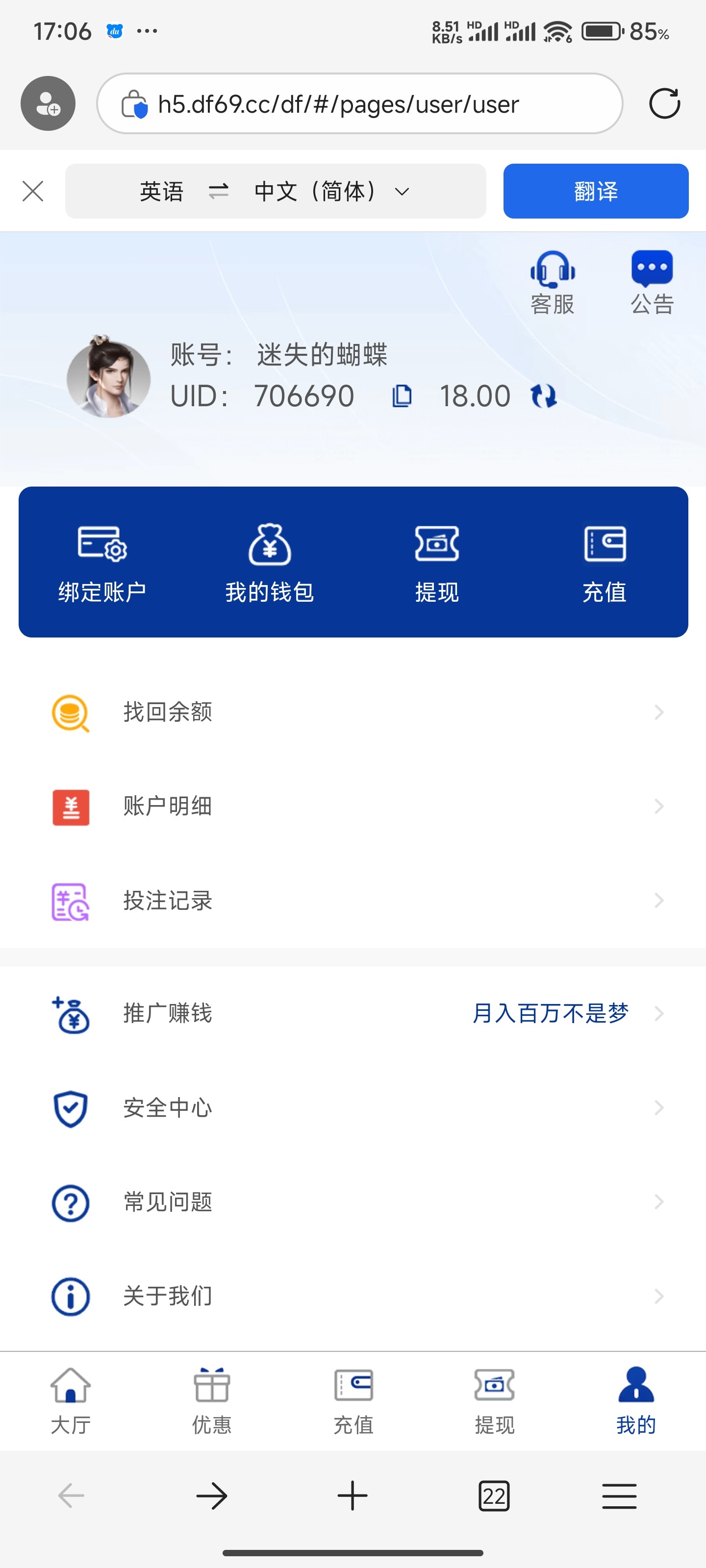Go to 安全中心 security center

[x=353, y=1108]
